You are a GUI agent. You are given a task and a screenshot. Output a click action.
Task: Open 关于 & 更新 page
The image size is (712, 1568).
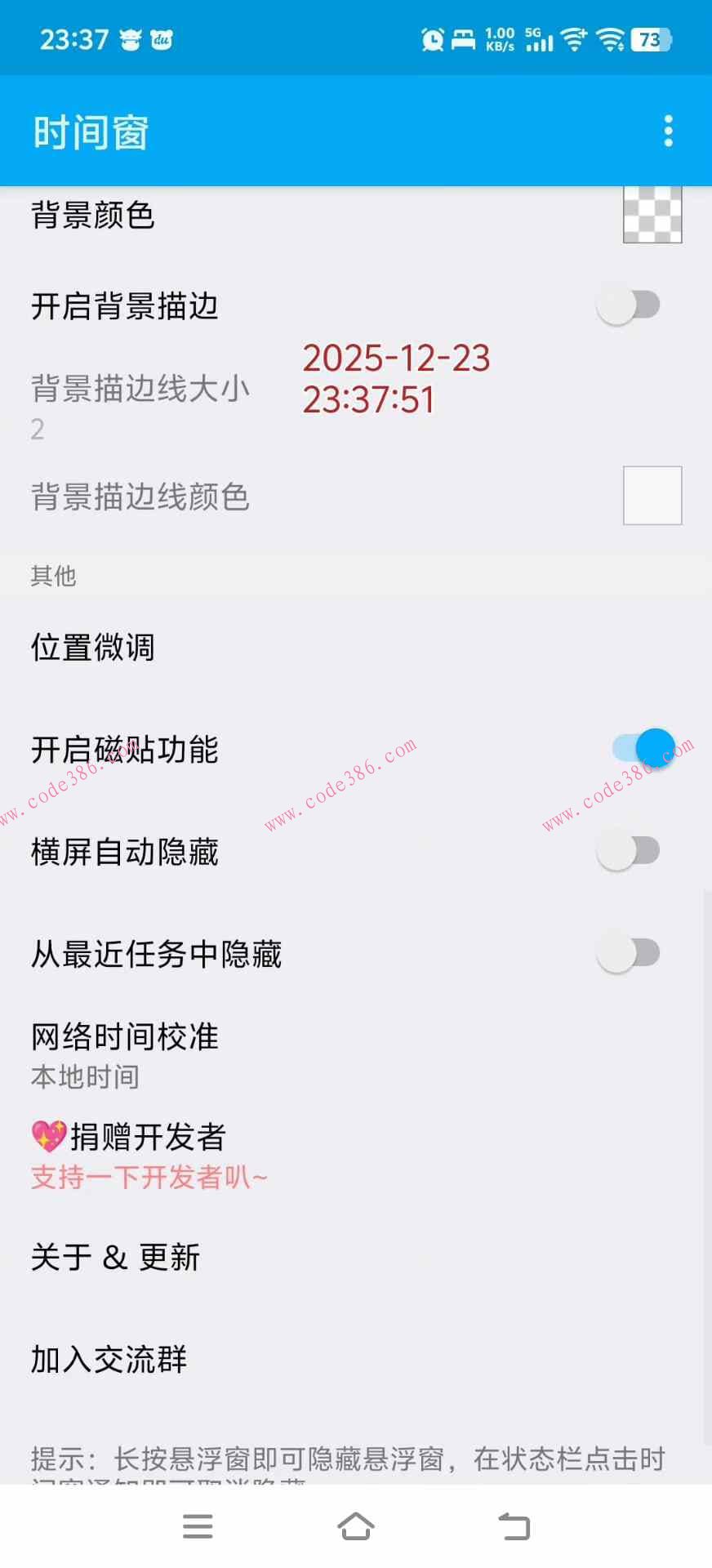115,1258
